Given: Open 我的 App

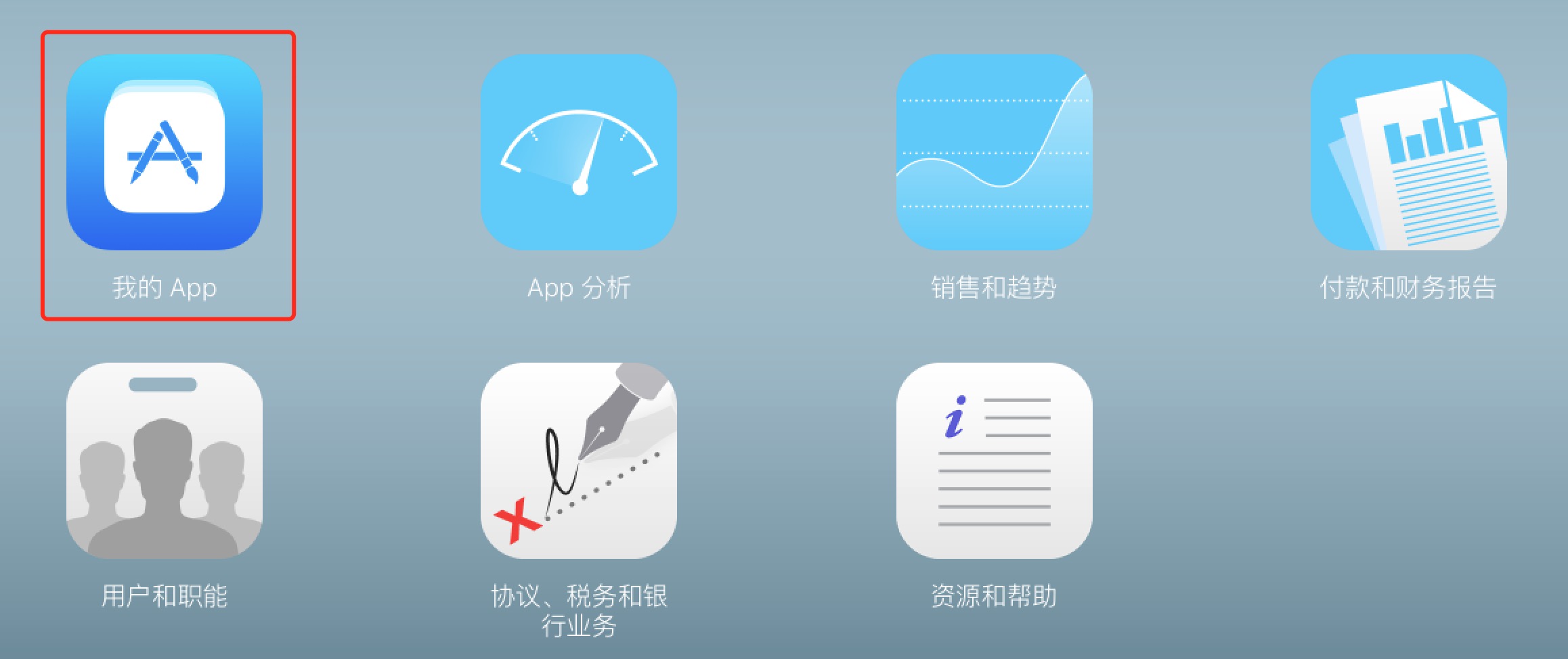Looking at the screenshot, I should coord(165,152).
